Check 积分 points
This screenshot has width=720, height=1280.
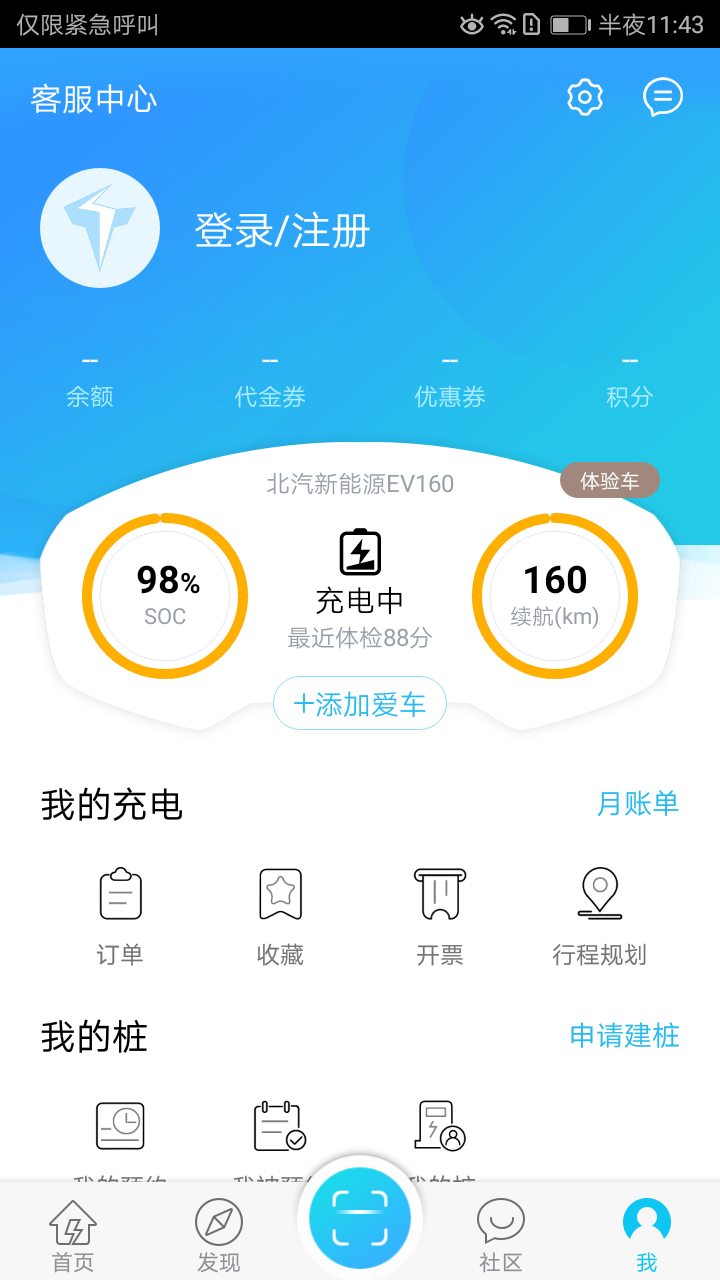click(x=630, y=382)
